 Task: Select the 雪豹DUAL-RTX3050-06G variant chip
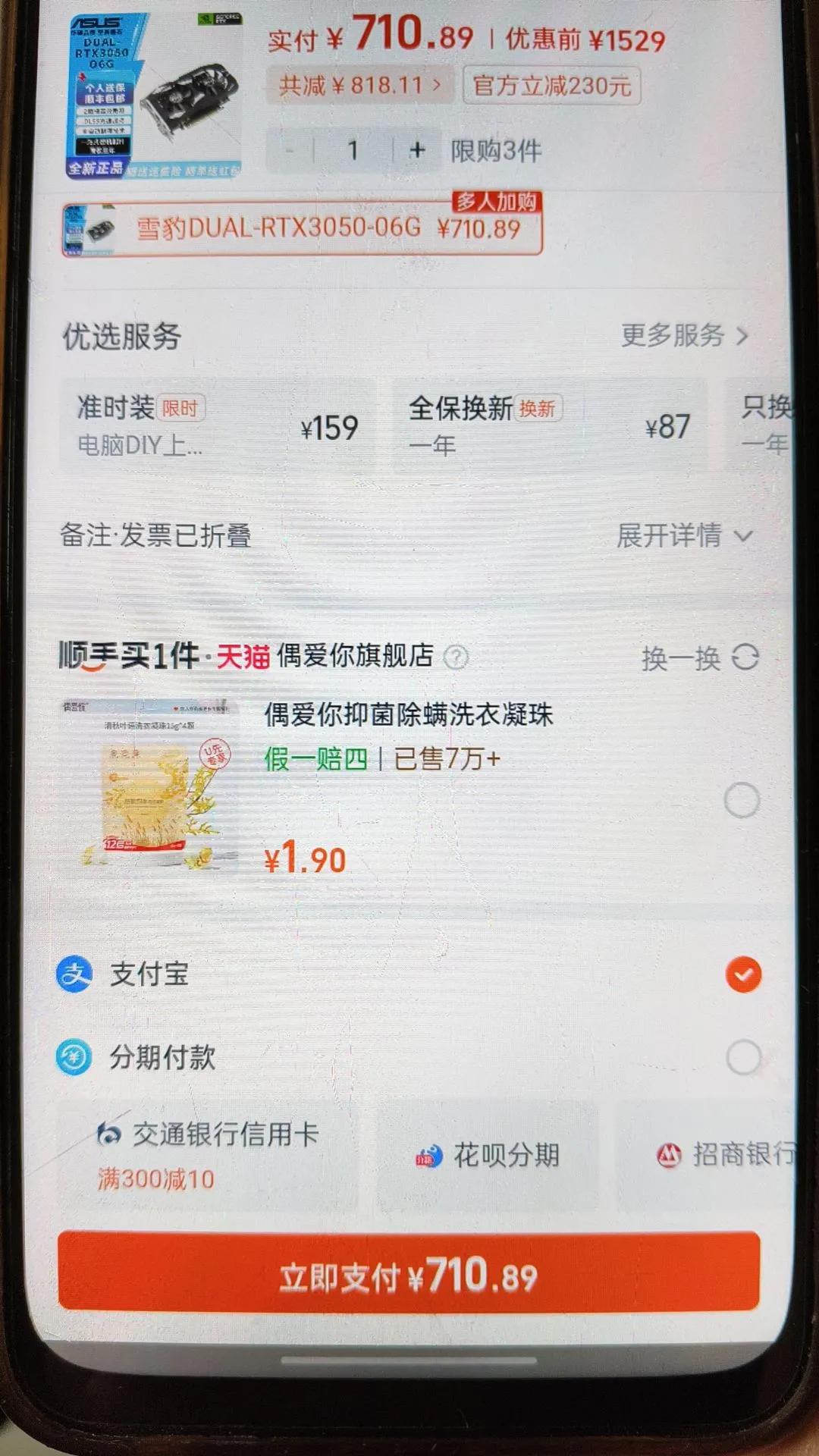point(302,228)
